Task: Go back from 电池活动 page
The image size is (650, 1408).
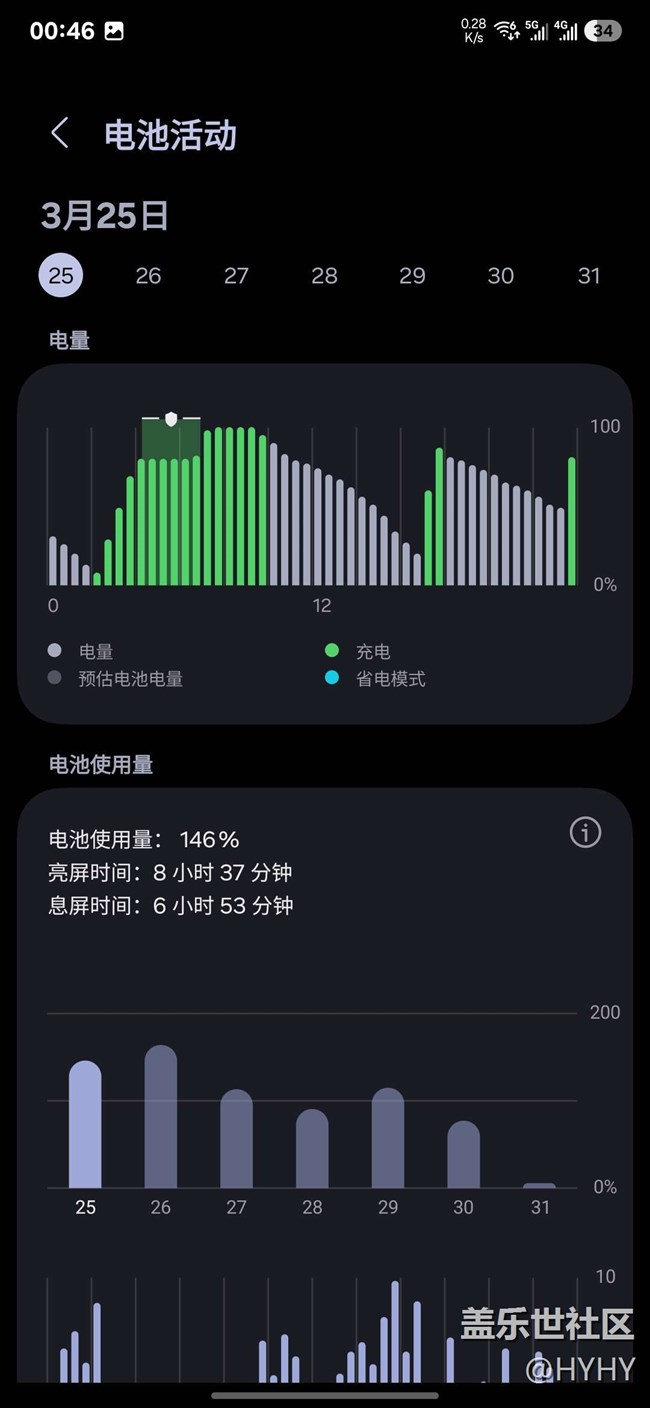Action: point(60,133)
